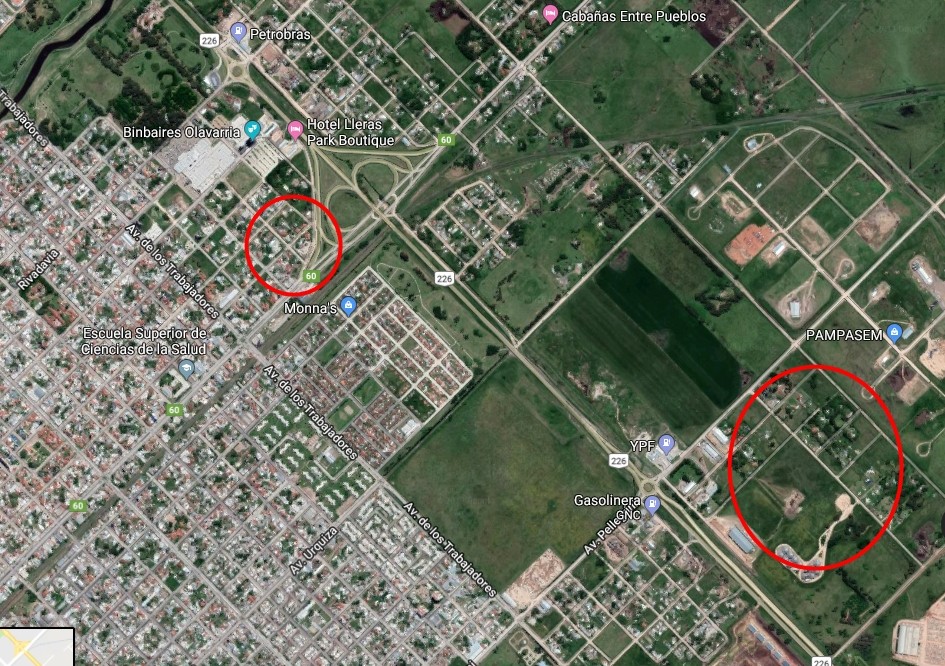The height and width of the screenshot is (666, 945).
Task: Open the Hotel Lleras Park Boutique pin
Action: (295, 130)
